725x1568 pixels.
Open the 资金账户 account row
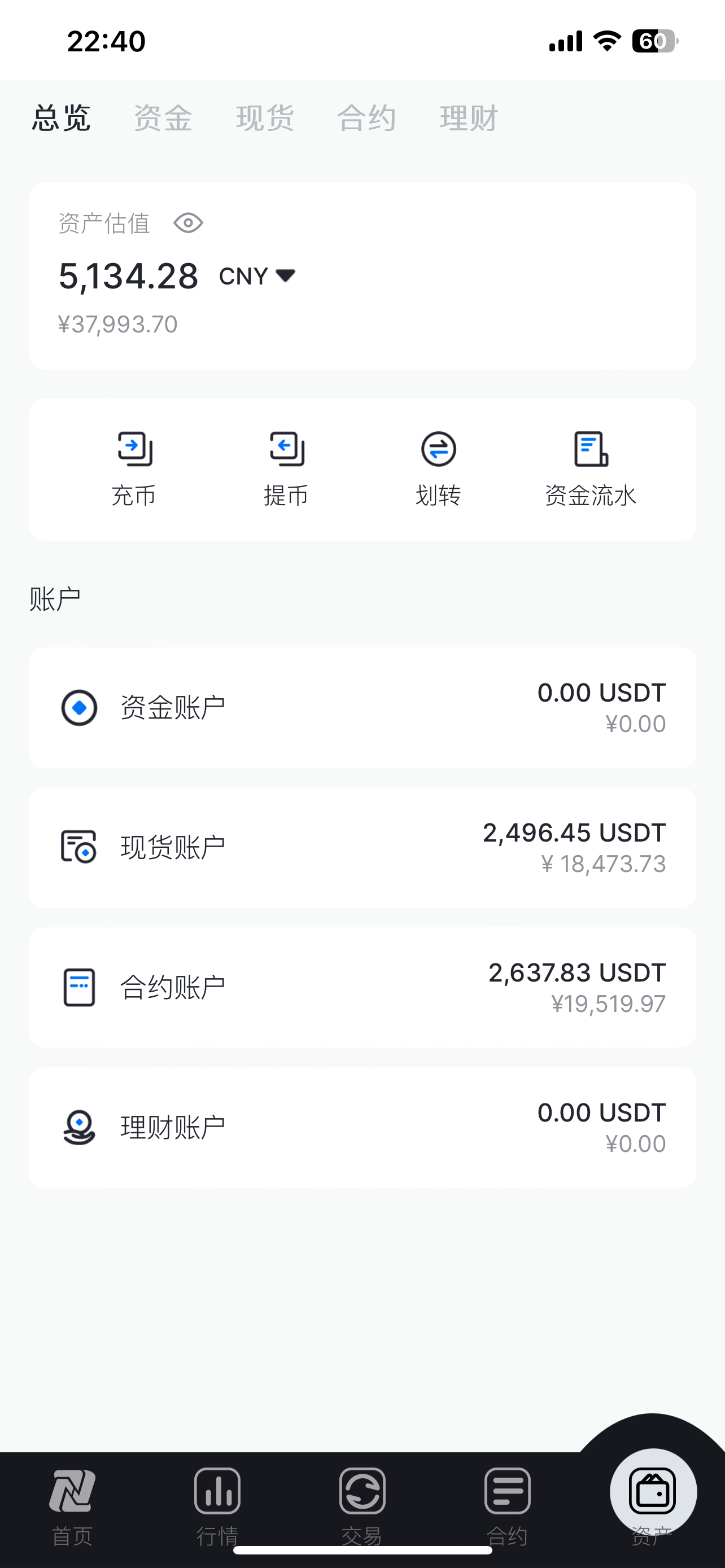coord(362,708)
